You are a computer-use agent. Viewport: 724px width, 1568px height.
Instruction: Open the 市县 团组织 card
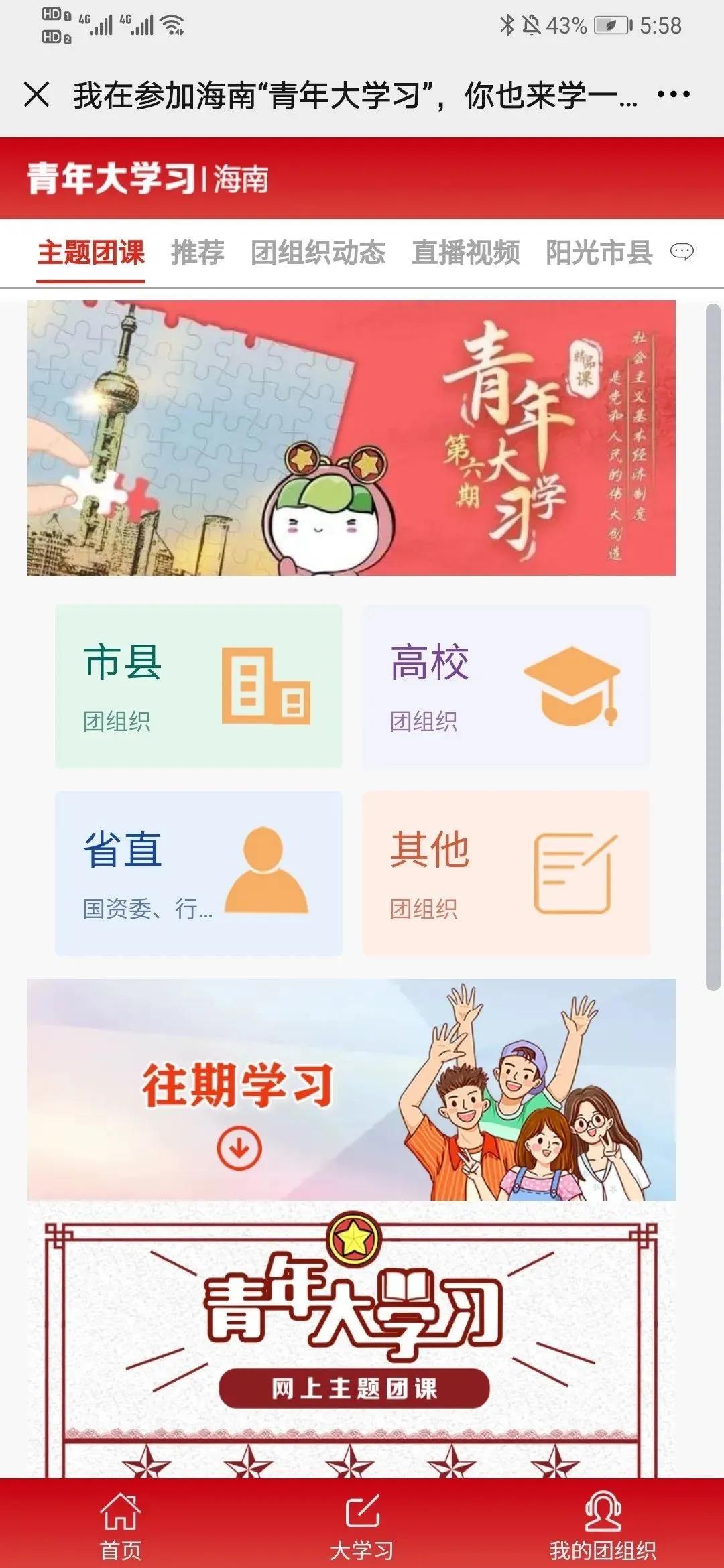click(198, 686)
